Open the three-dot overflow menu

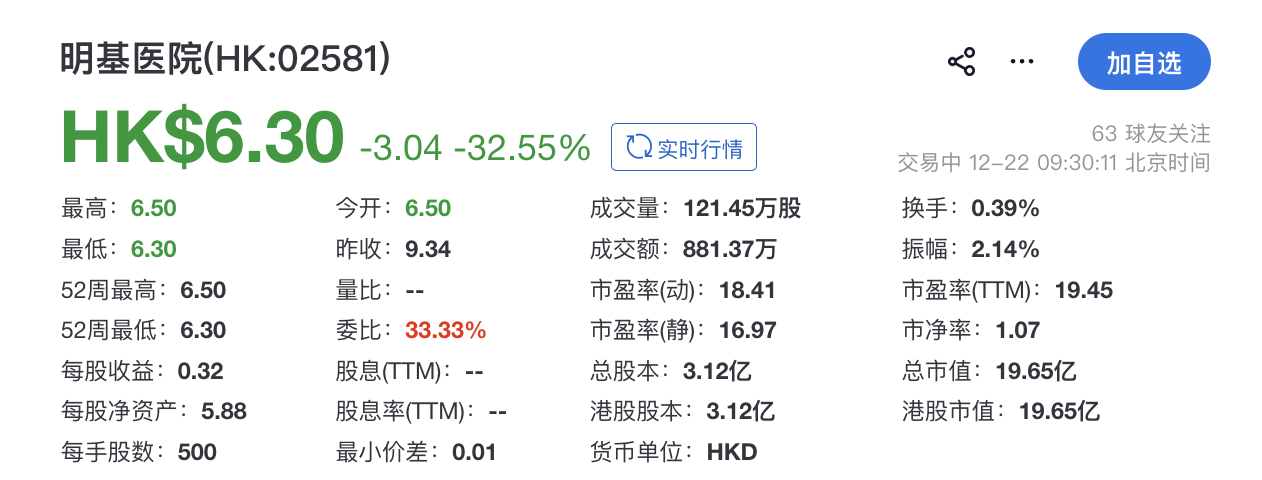point(1021,62)
